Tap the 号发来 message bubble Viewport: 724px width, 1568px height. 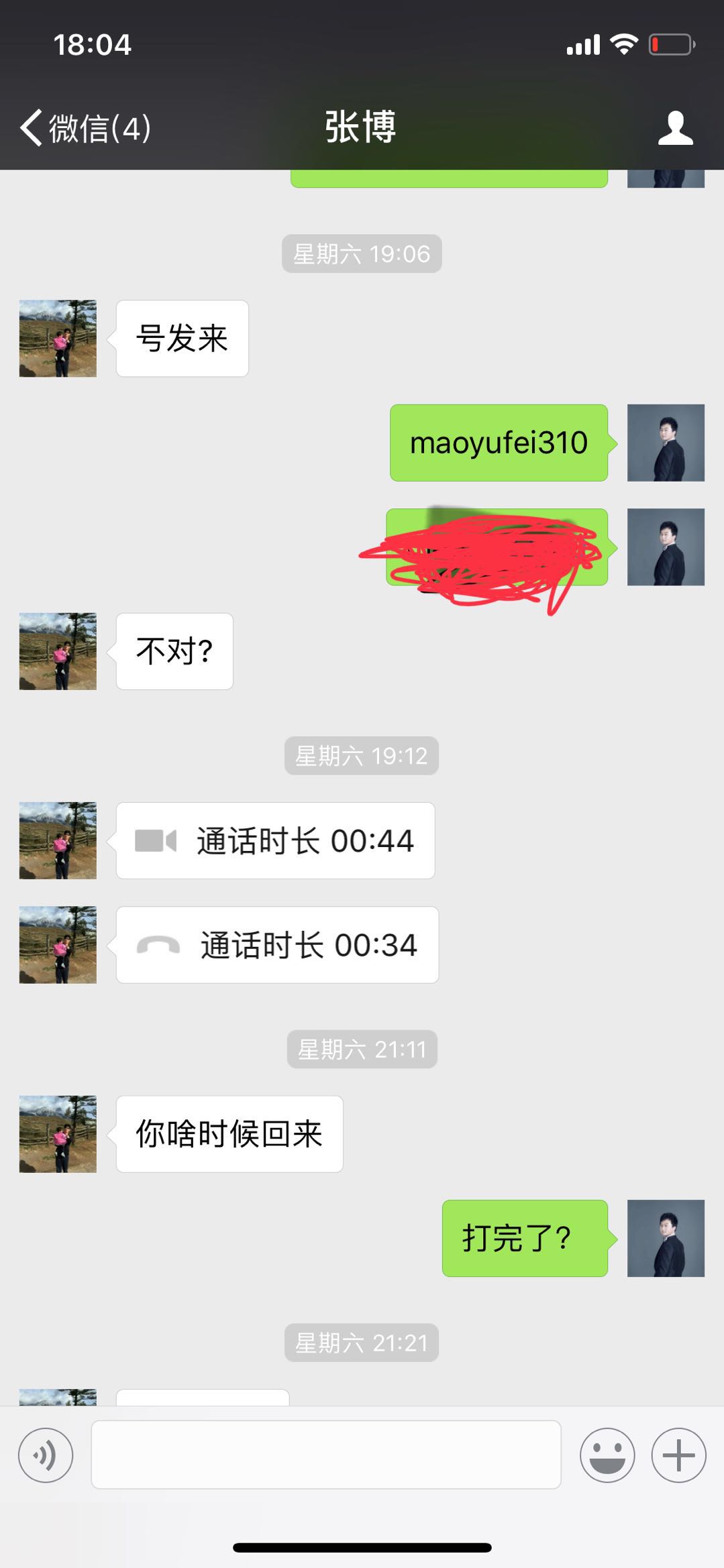[182, 339]
